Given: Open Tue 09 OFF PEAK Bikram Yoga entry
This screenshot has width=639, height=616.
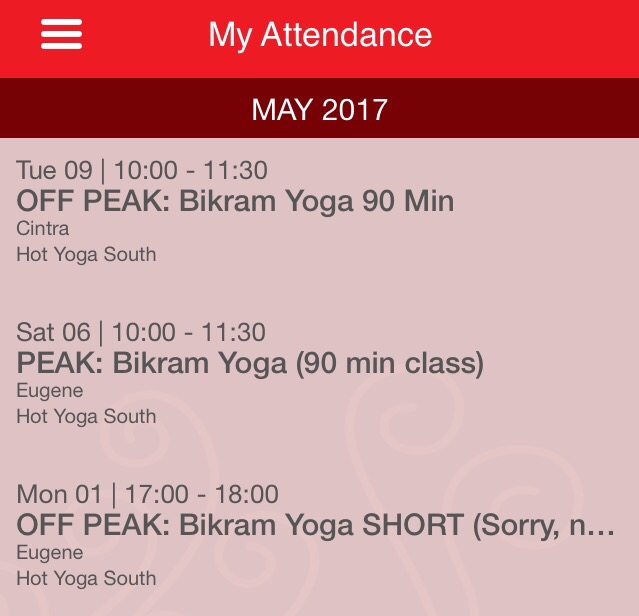Looking at the screenshot, I should (x=235, y=211).
